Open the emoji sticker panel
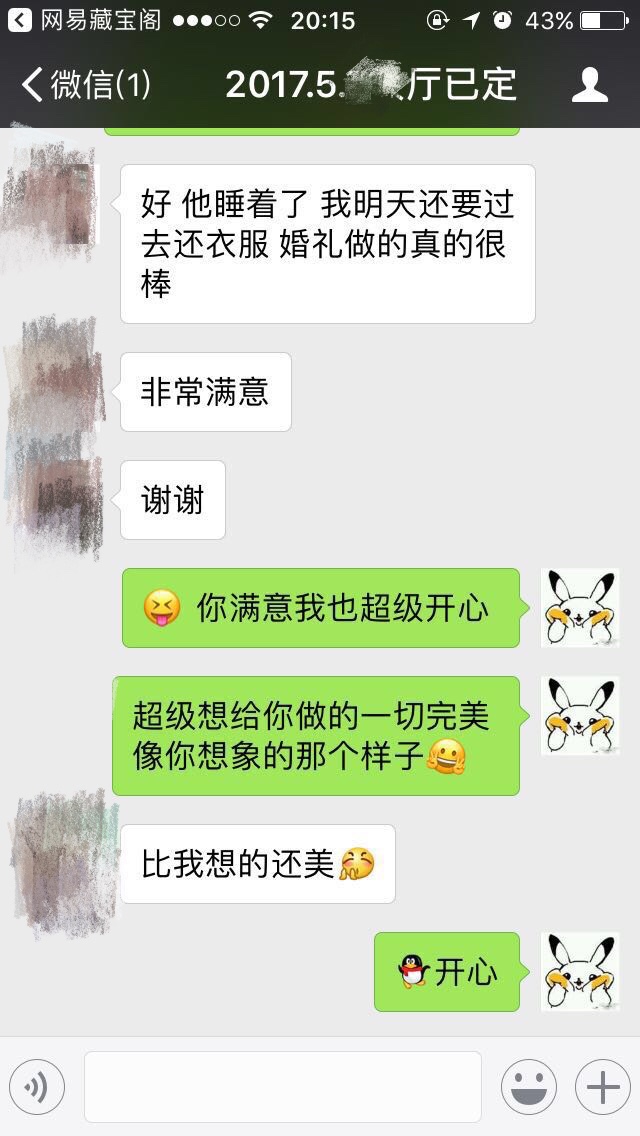 pyautogui.click(x=529, y=1087)
